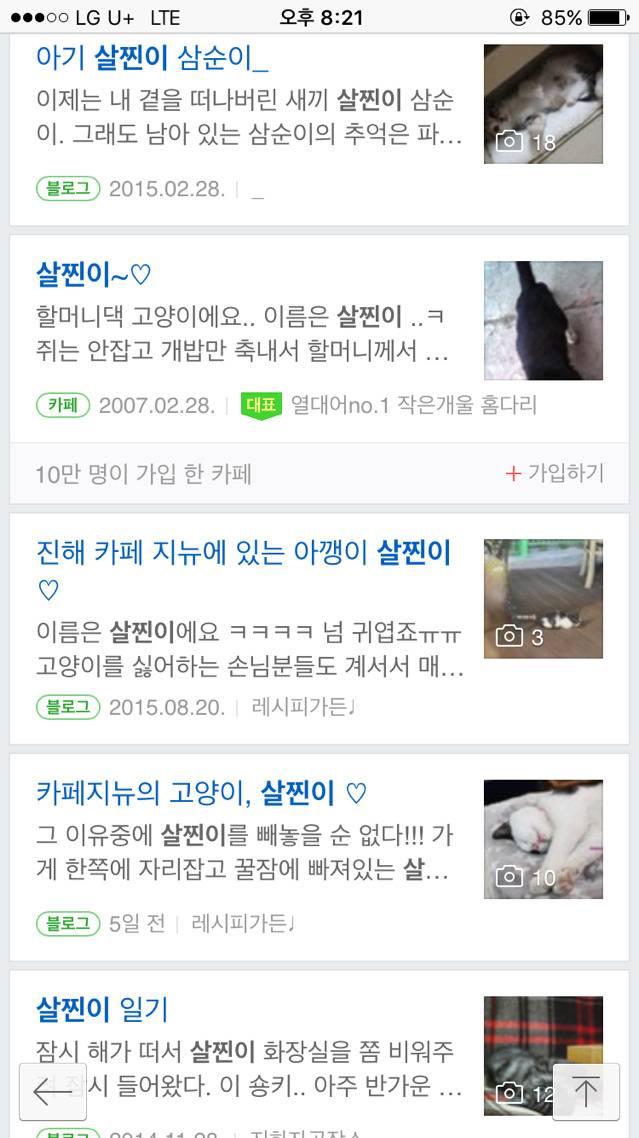Open the post 진해 카페 지뉴에 있는 아깽이 살찐이
Screen dimensions: 639x1138
coord(243,553)
